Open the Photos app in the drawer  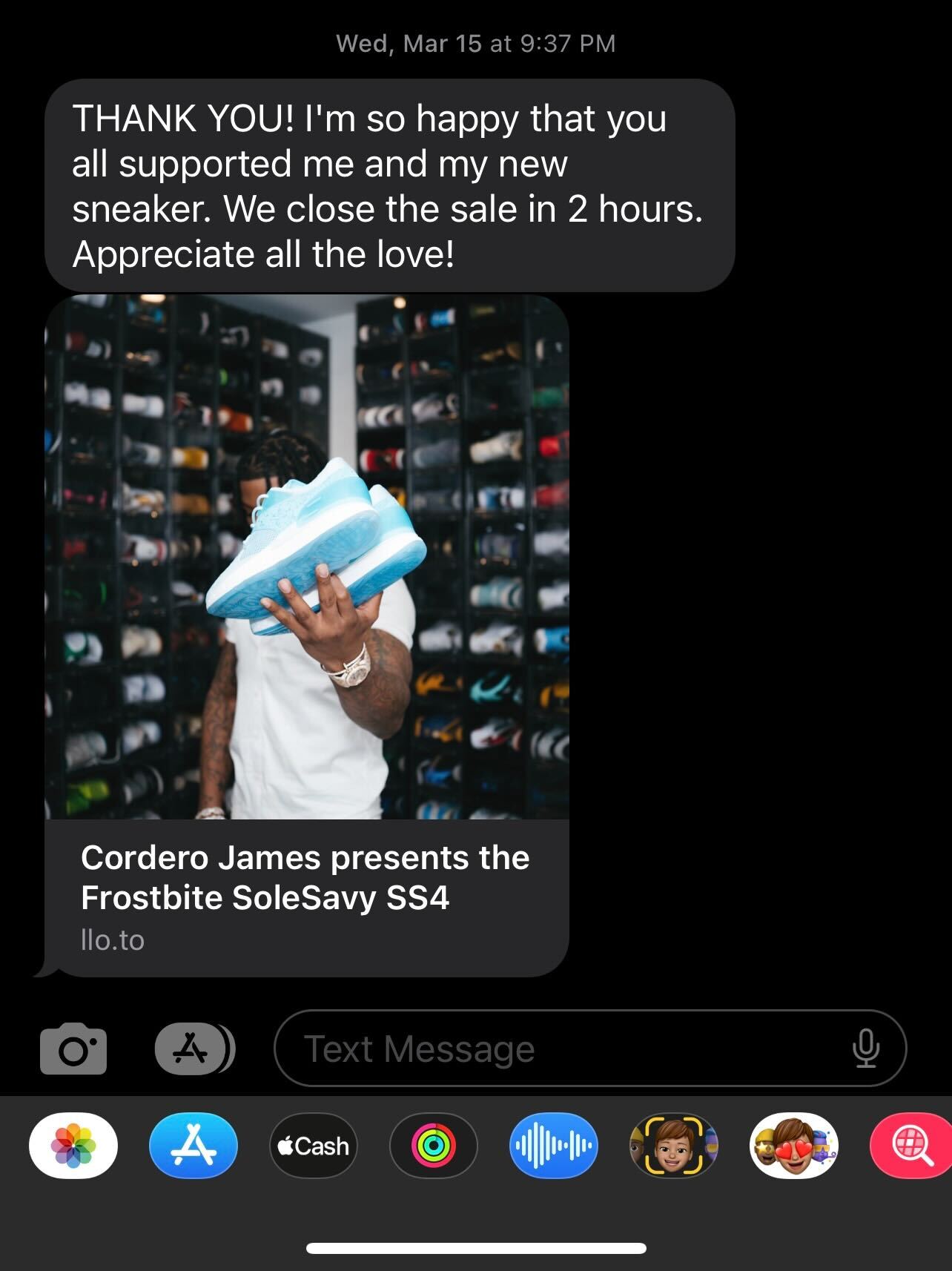pyautogui.click(x=73, y=1146)
